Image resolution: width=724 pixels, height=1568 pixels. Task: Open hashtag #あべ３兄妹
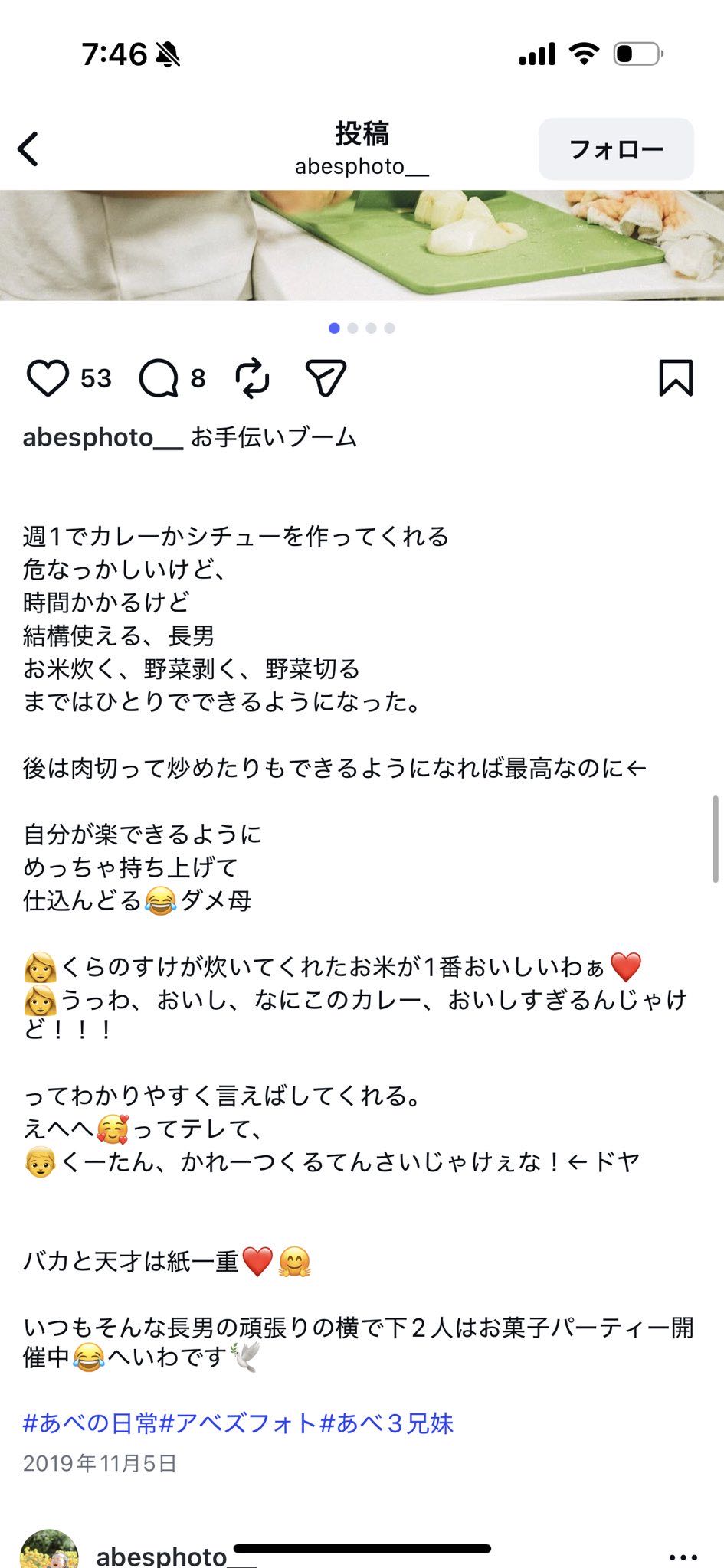pos(386,1423)
